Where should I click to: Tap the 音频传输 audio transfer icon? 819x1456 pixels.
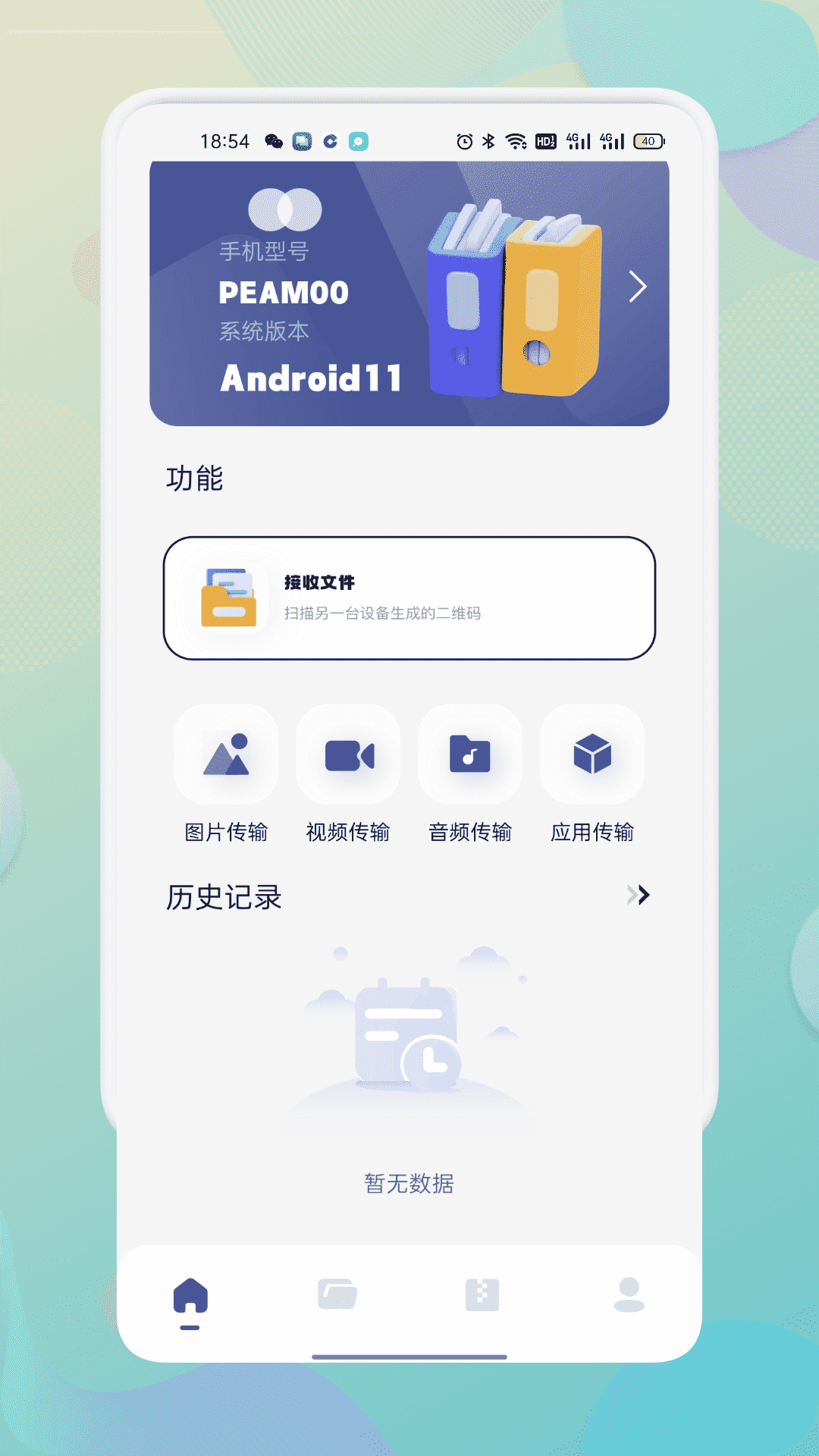[470, 754]
